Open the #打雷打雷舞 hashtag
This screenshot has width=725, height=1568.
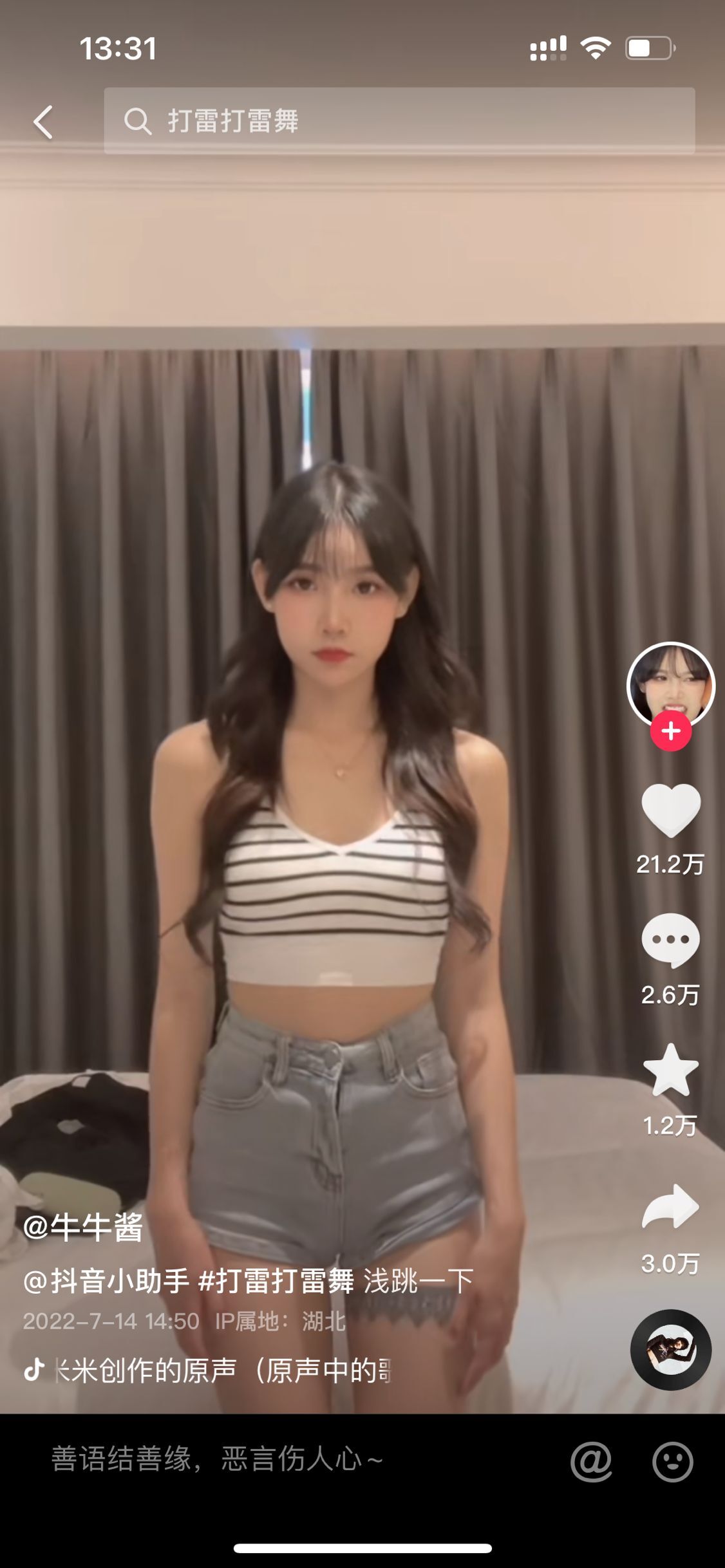point(276,1281)
